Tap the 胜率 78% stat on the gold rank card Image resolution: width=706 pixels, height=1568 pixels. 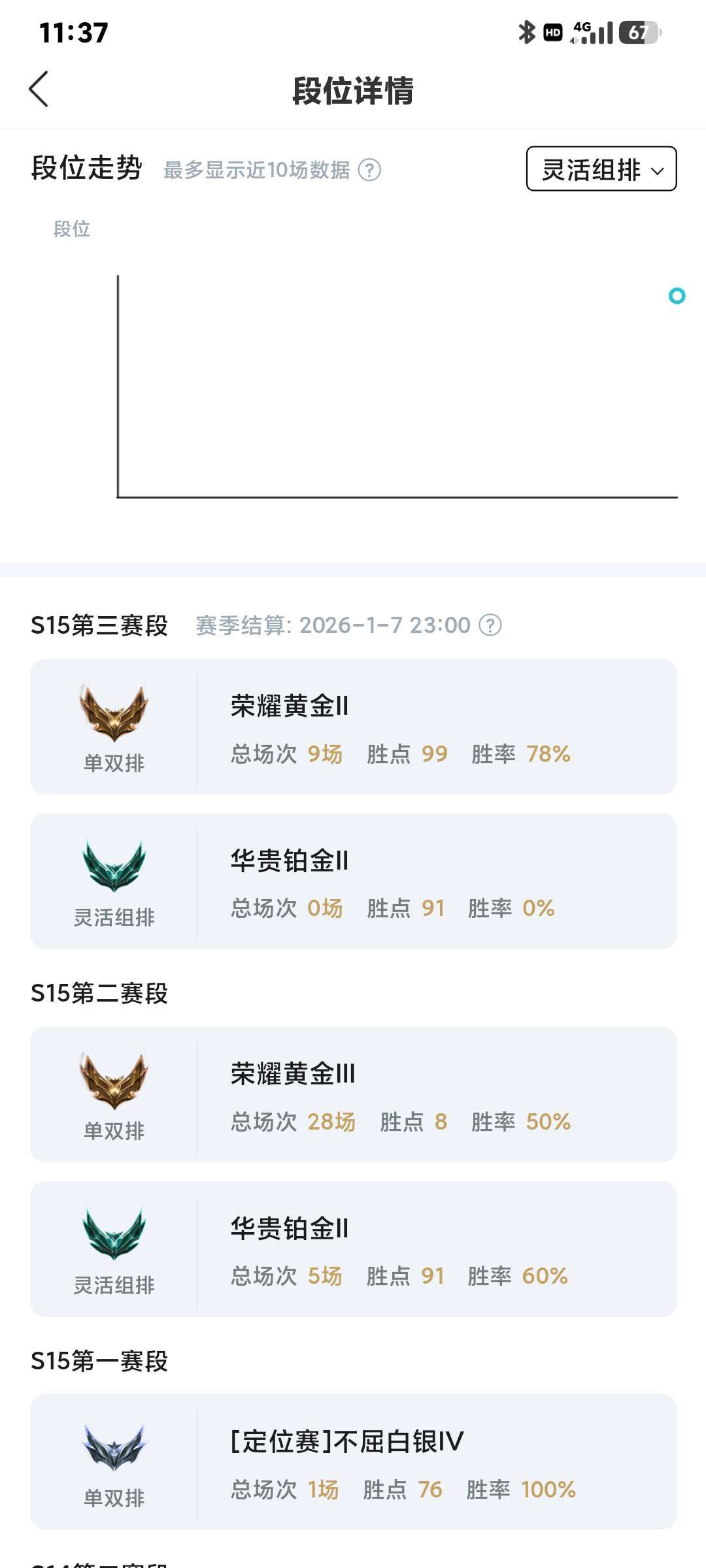click(x=520, y=755)
